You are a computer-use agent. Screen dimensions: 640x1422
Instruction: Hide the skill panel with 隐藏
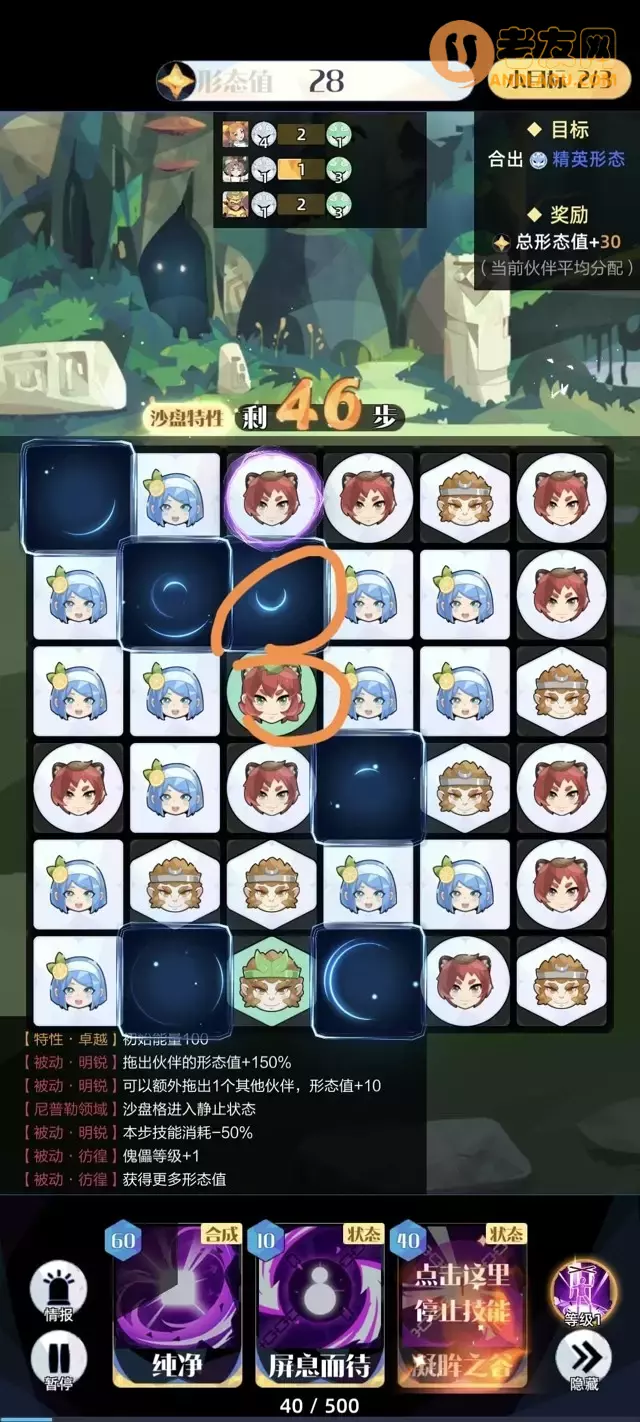(585, 1362)
